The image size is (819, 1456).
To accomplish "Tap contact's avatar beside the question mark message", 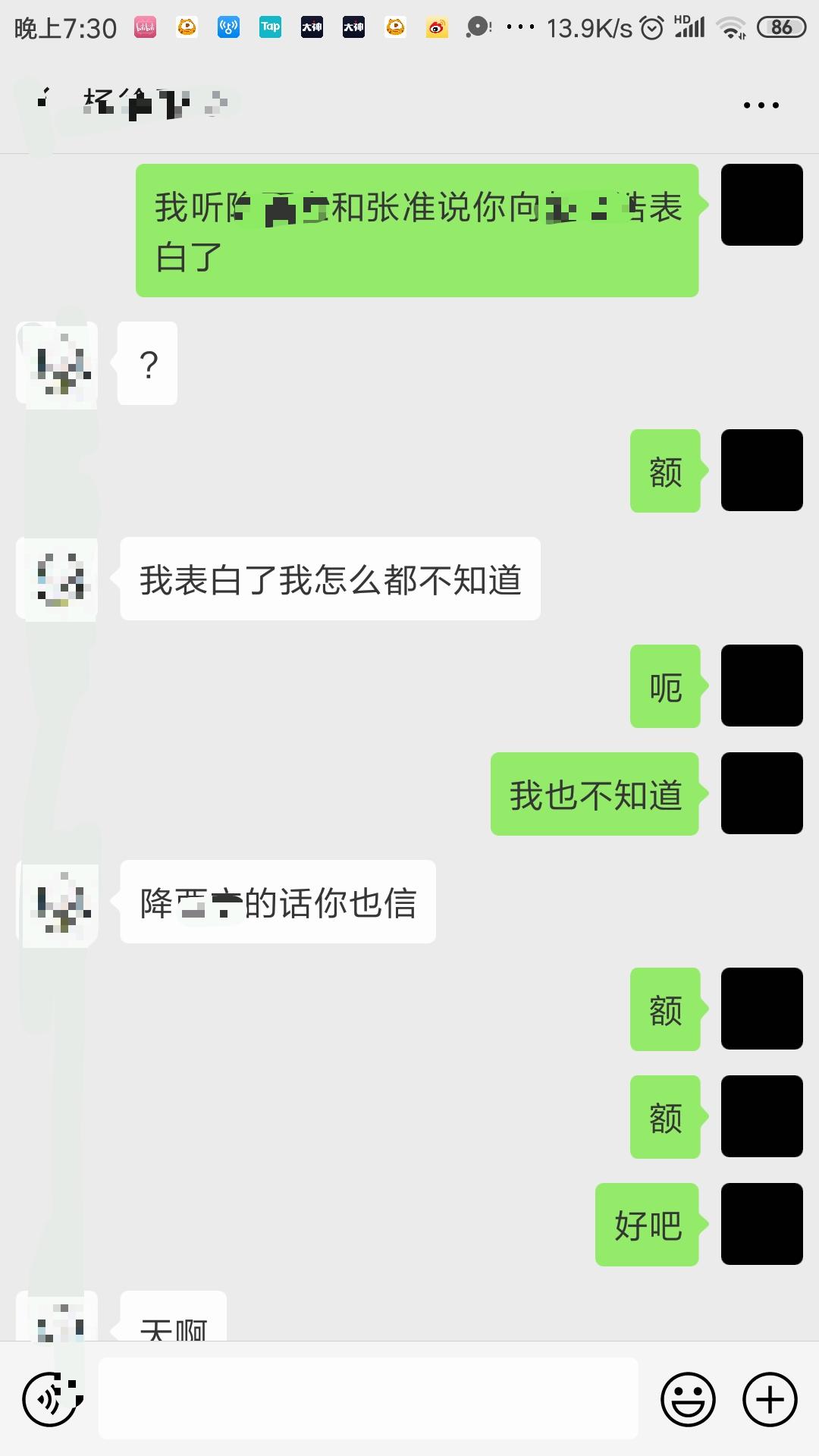I will [x=58, y=363].
